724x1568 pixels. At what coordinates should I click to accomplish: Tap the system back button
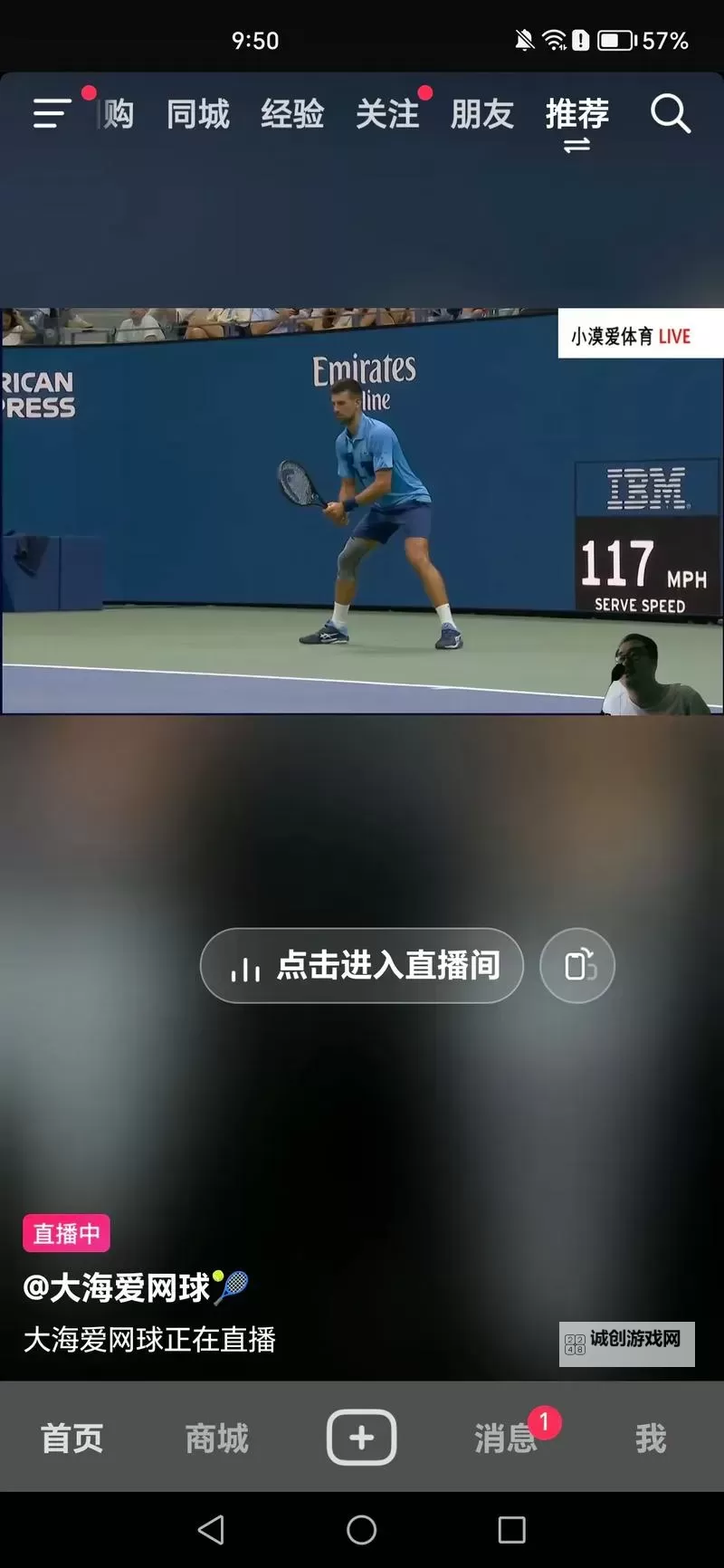(x=211, y=1530)
